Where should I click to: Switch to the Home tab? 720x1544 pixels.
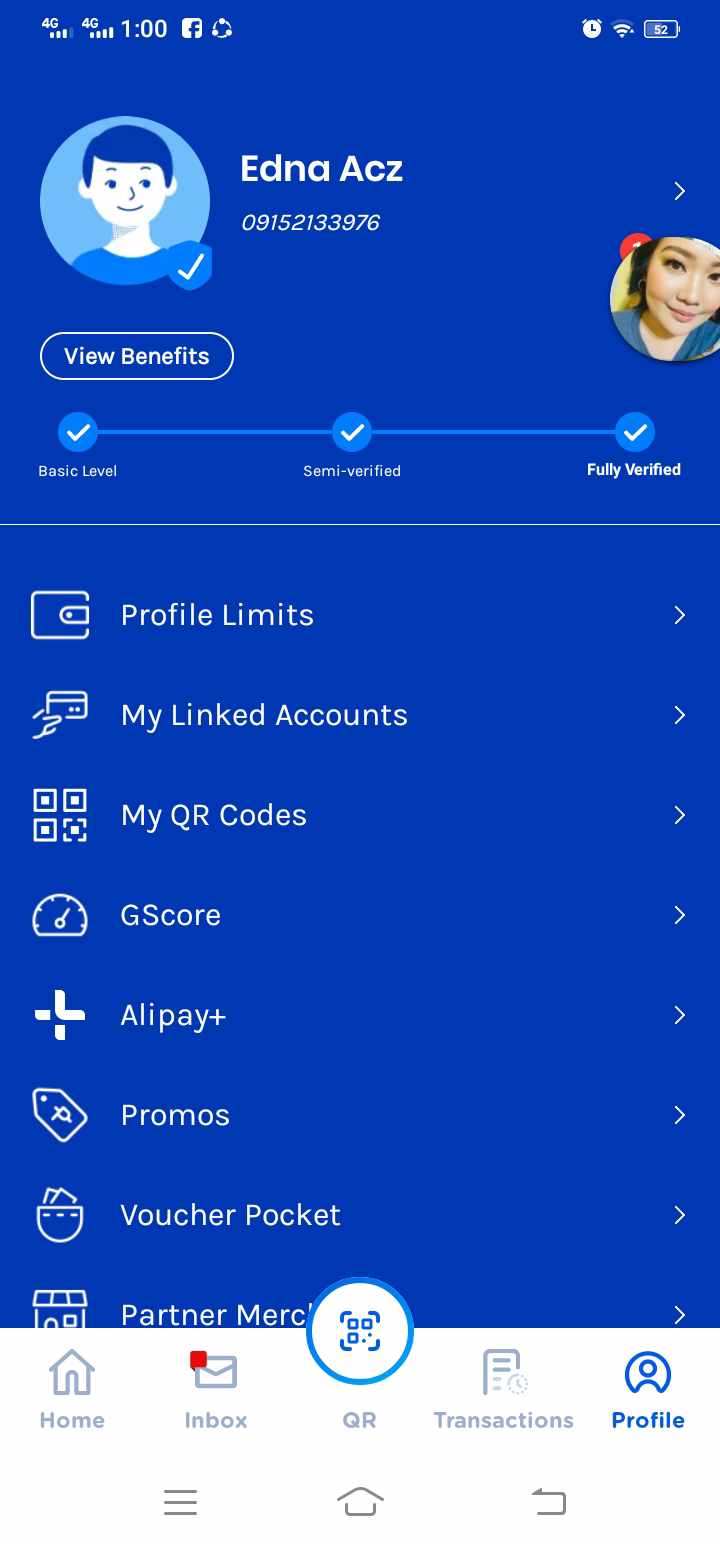[72, 1388]
